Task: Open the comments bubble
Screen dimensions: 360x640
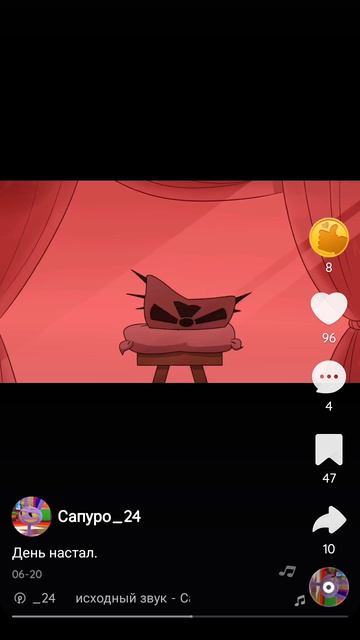Action: [x=329, y=378]
